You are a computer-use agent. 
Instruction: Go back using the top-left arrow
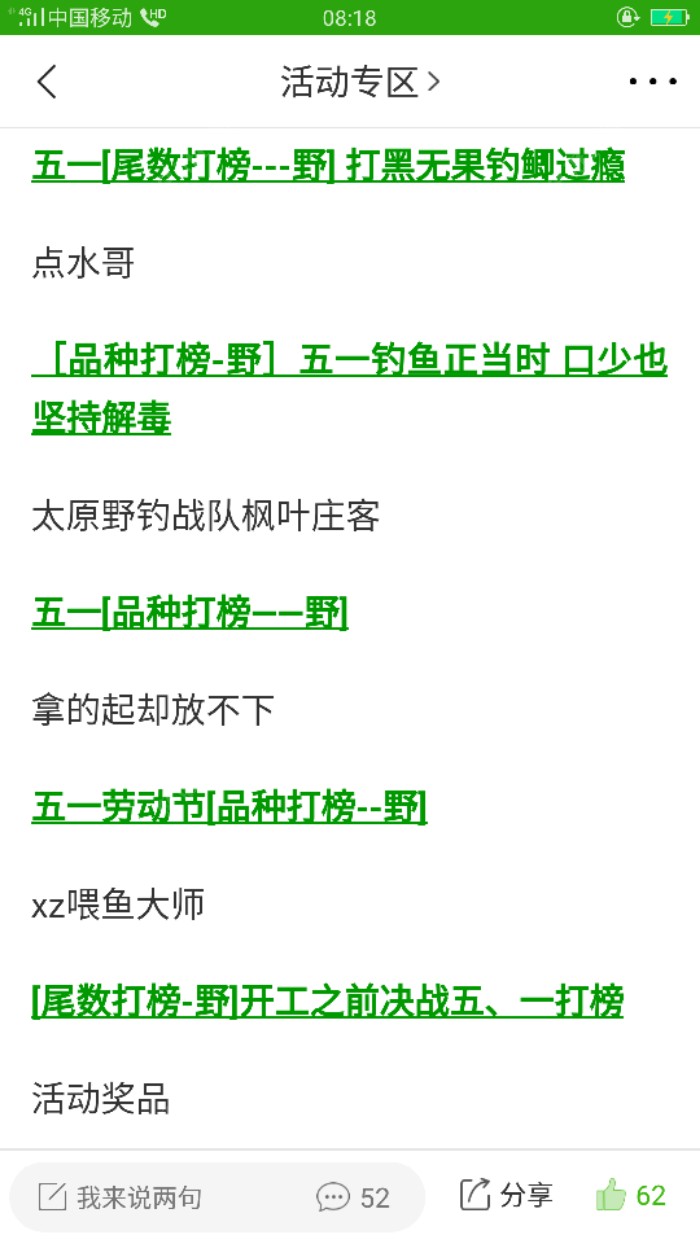(47, 82)
